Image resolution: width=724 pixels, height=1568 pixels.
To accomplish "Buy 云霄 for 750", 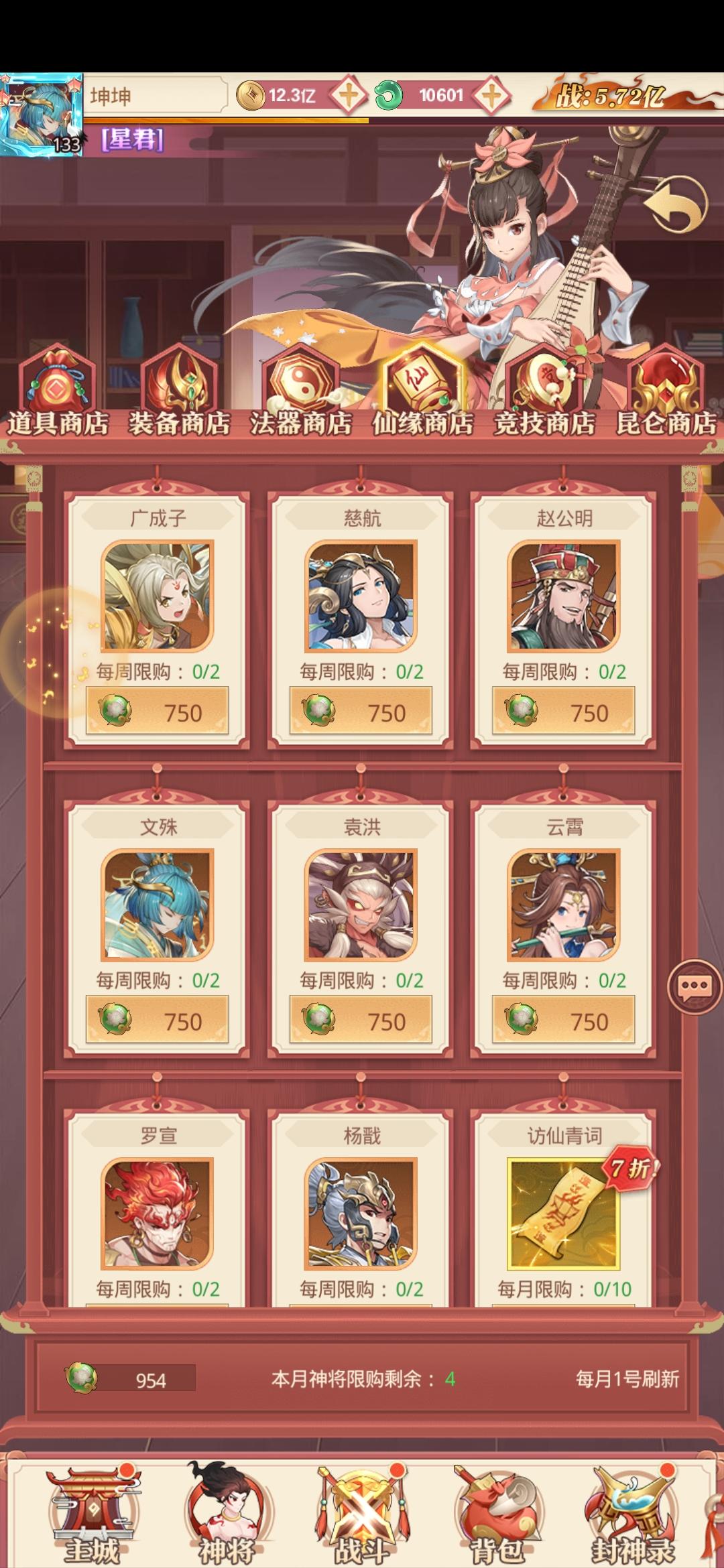I will (563, 1021).
